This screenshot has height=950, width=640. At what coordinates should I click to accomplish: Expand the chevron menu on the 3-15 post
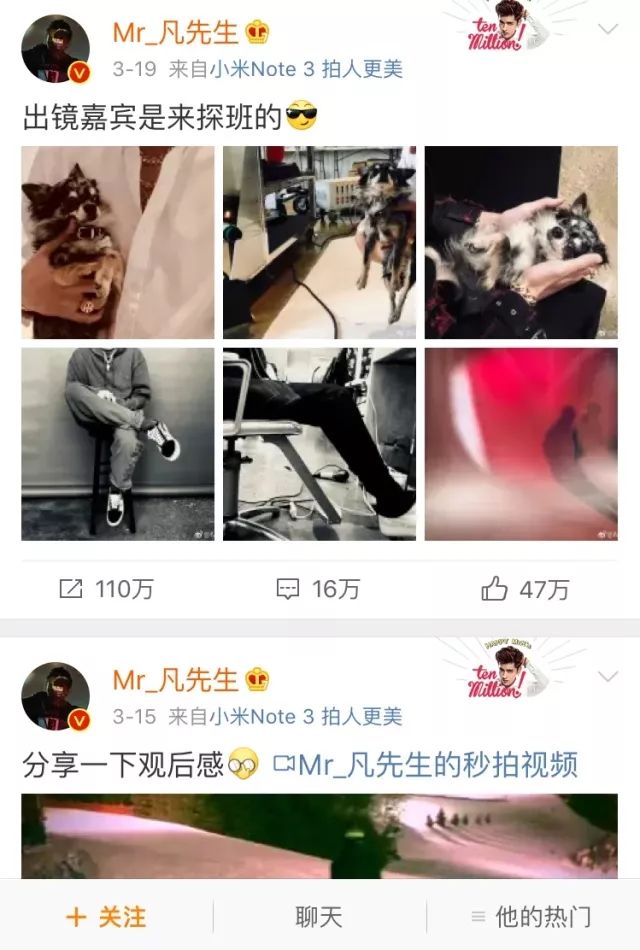point(608,677)
